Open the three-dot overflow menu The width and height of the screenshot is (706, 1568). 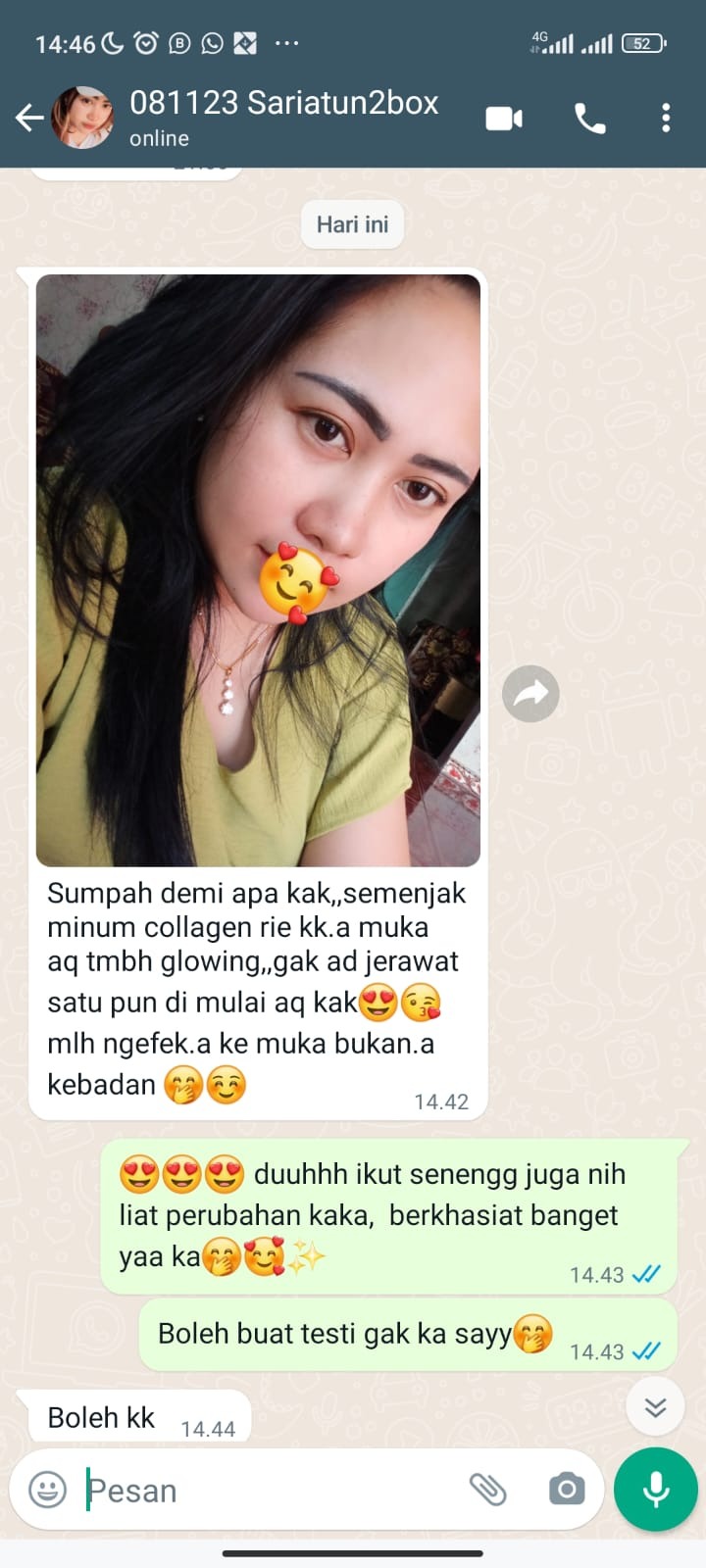666,119
